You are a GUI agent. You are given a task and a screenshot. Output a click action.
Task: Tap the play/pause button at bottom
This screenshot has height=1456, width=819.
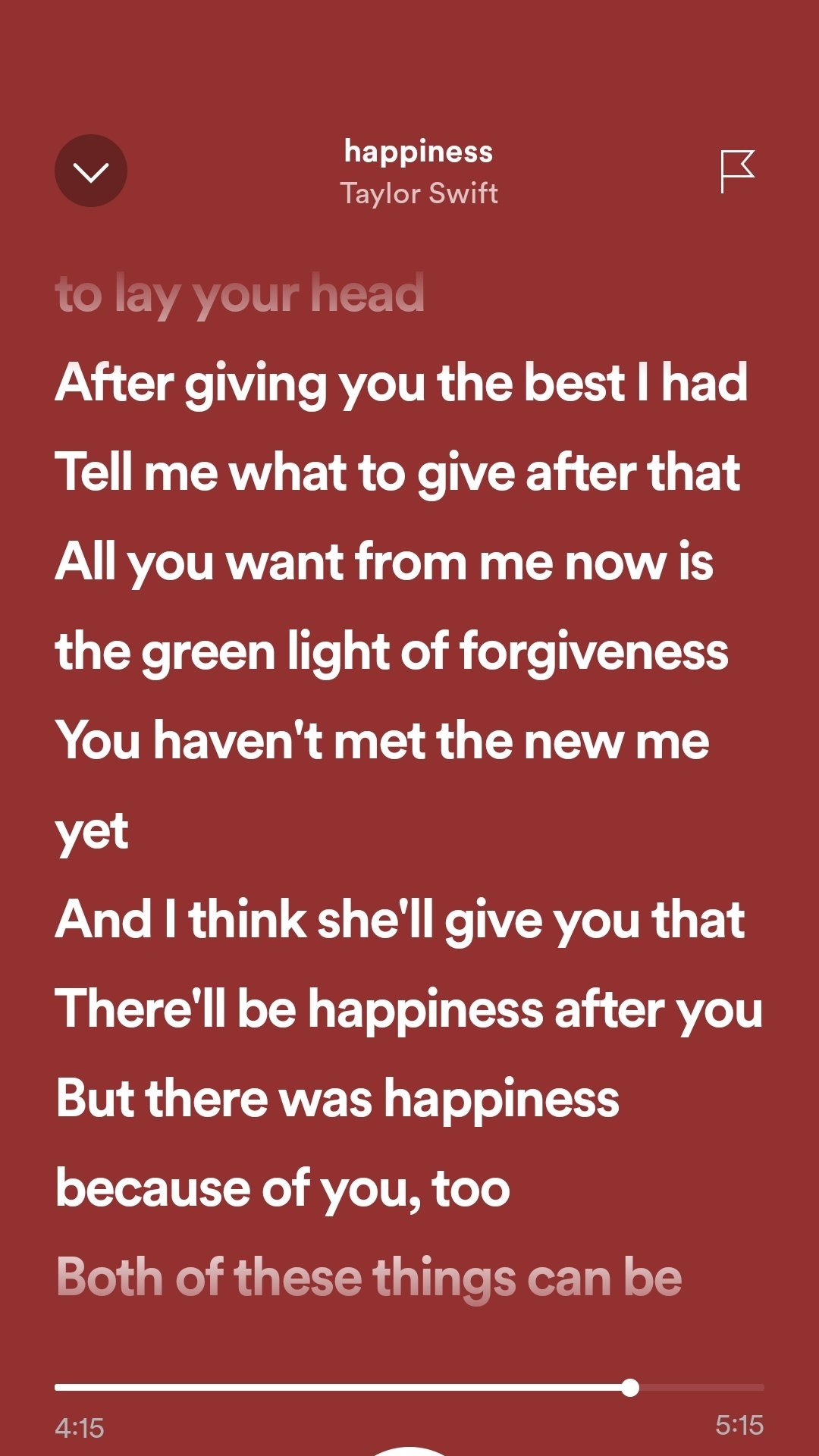[x=409, y=1450]
